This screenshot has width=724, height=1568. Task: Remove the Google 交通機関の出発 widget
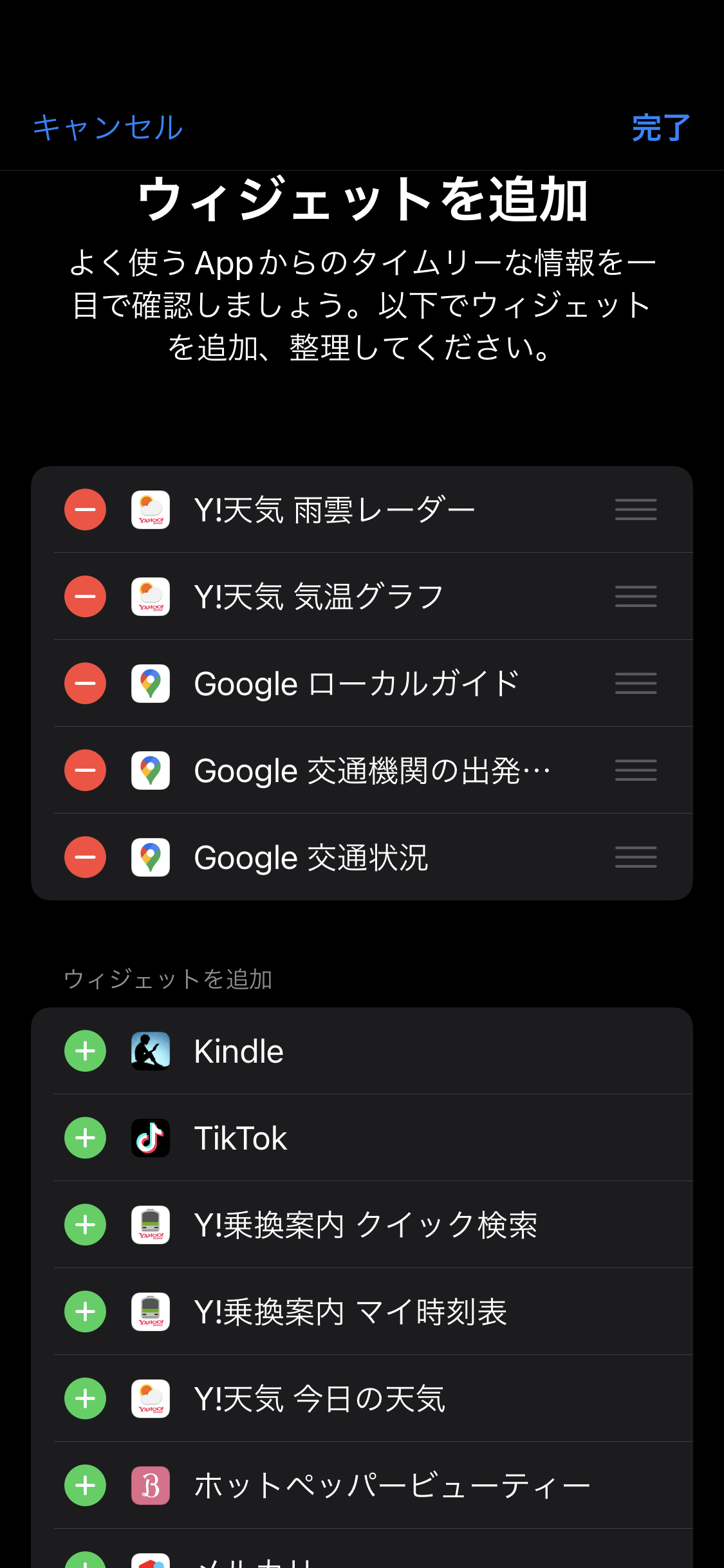pyautogui.click(x=85, y=770)
